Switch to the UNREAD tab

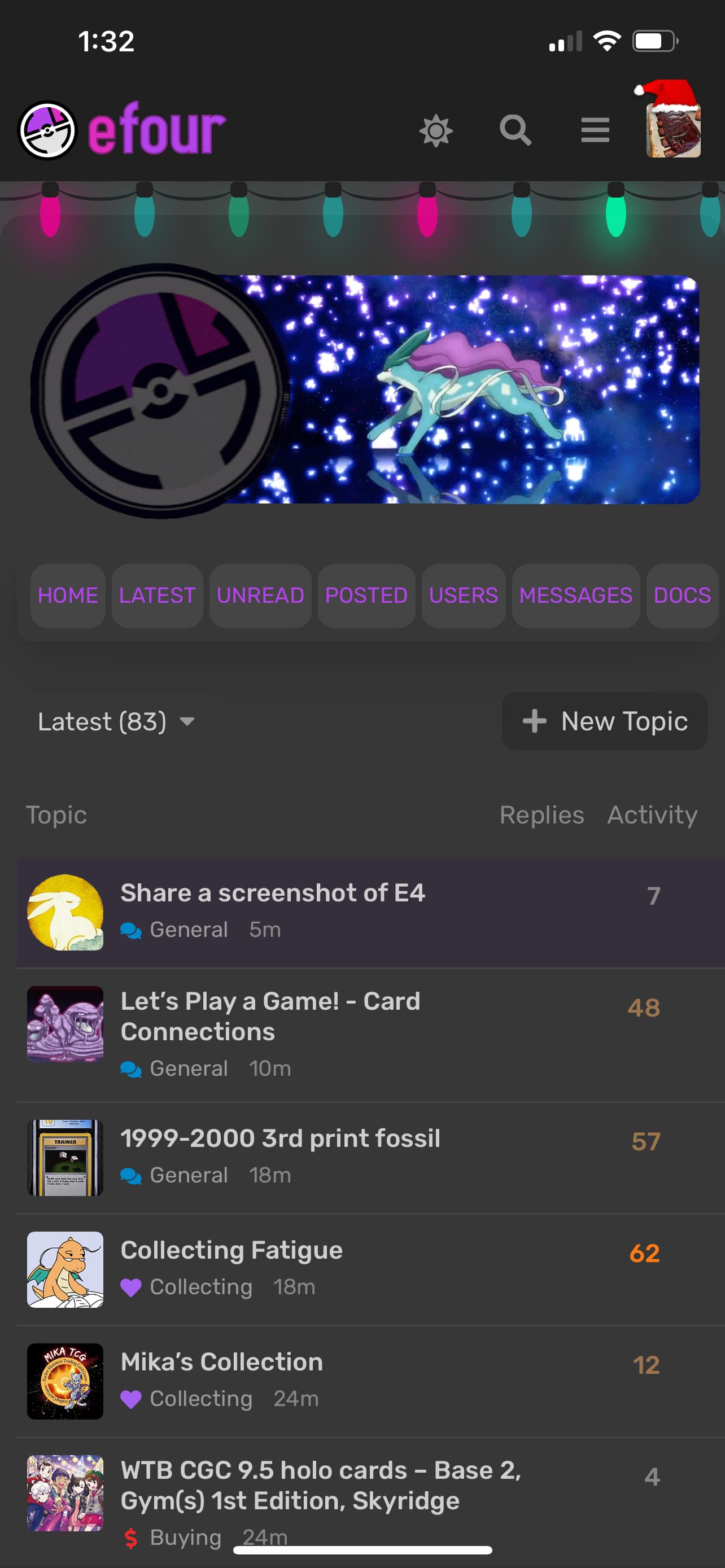[x=260, y=595]
